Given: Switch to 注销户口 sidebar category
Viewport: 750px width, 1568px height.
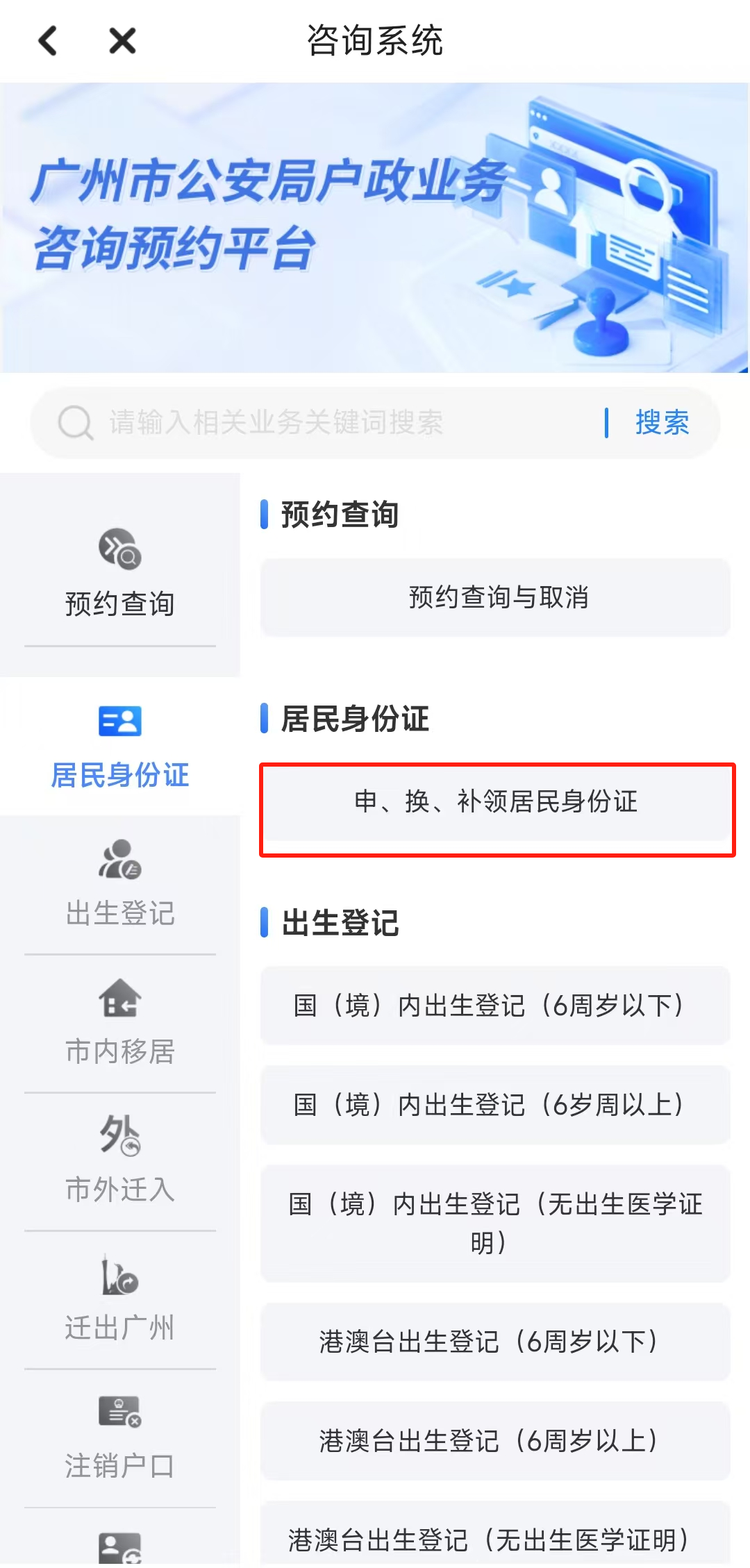Looking at the screenshot, I should click(x=119, y=1437).
